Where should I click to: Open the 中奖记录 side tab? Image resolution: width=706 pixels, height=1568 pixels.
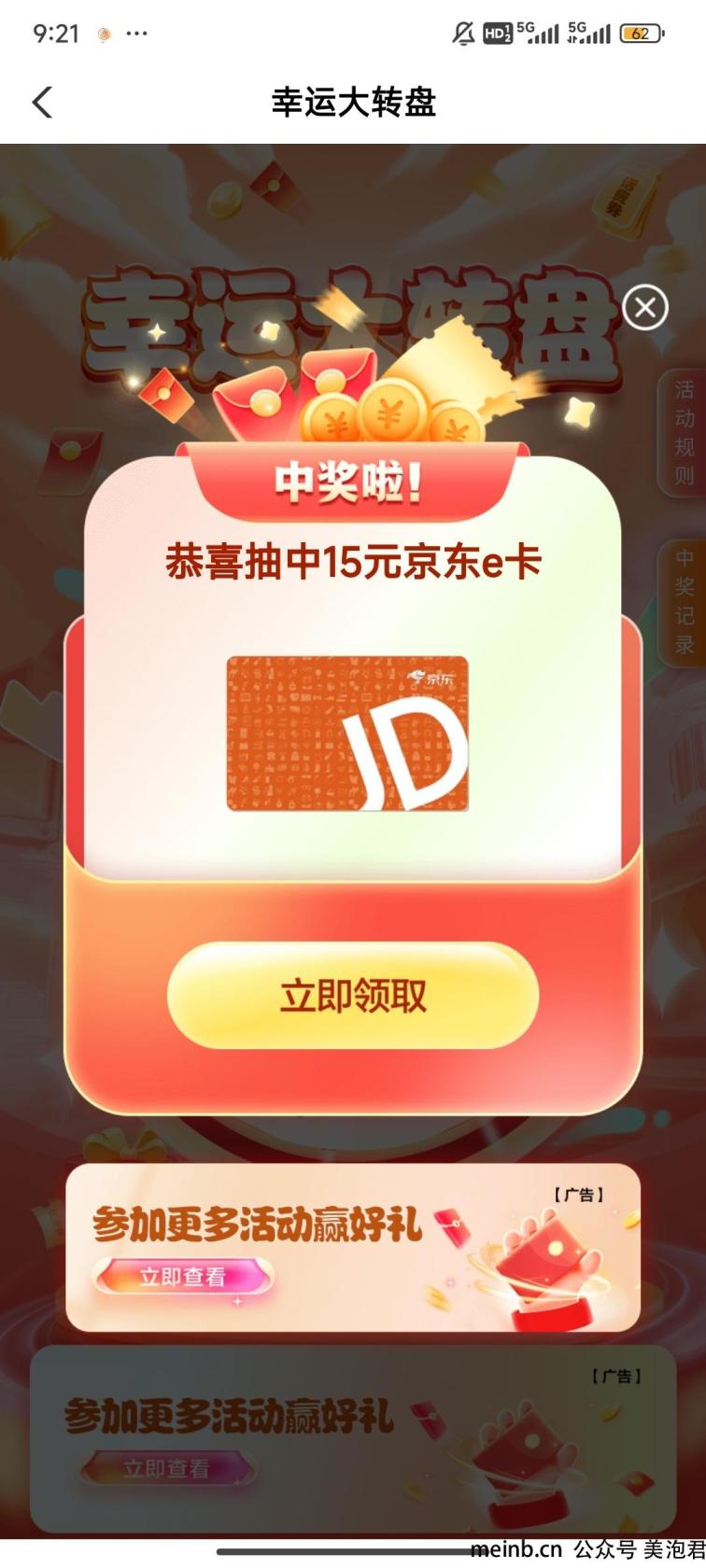point(685,600)
